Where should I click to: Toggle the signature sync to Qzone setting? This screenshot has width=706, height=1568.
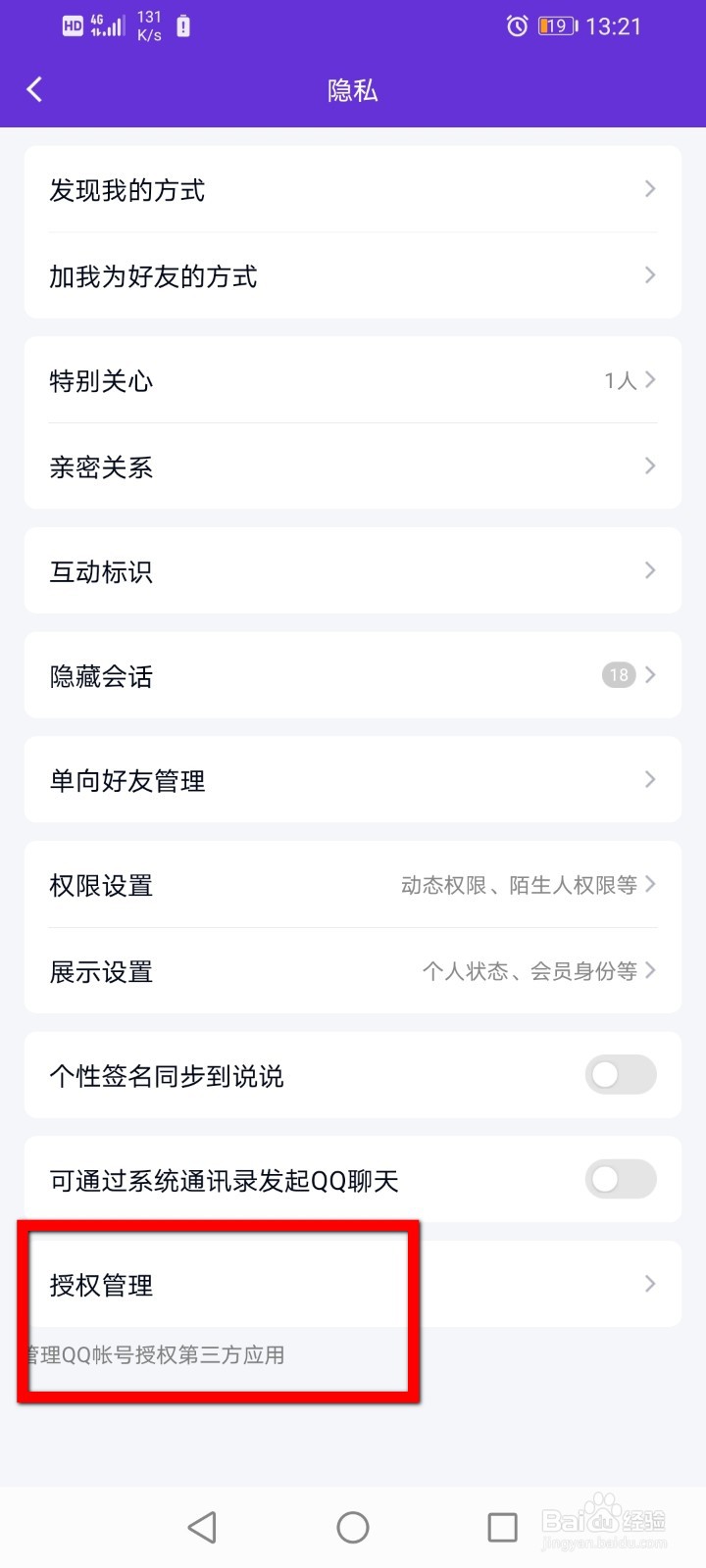[x=619, y=1075]
